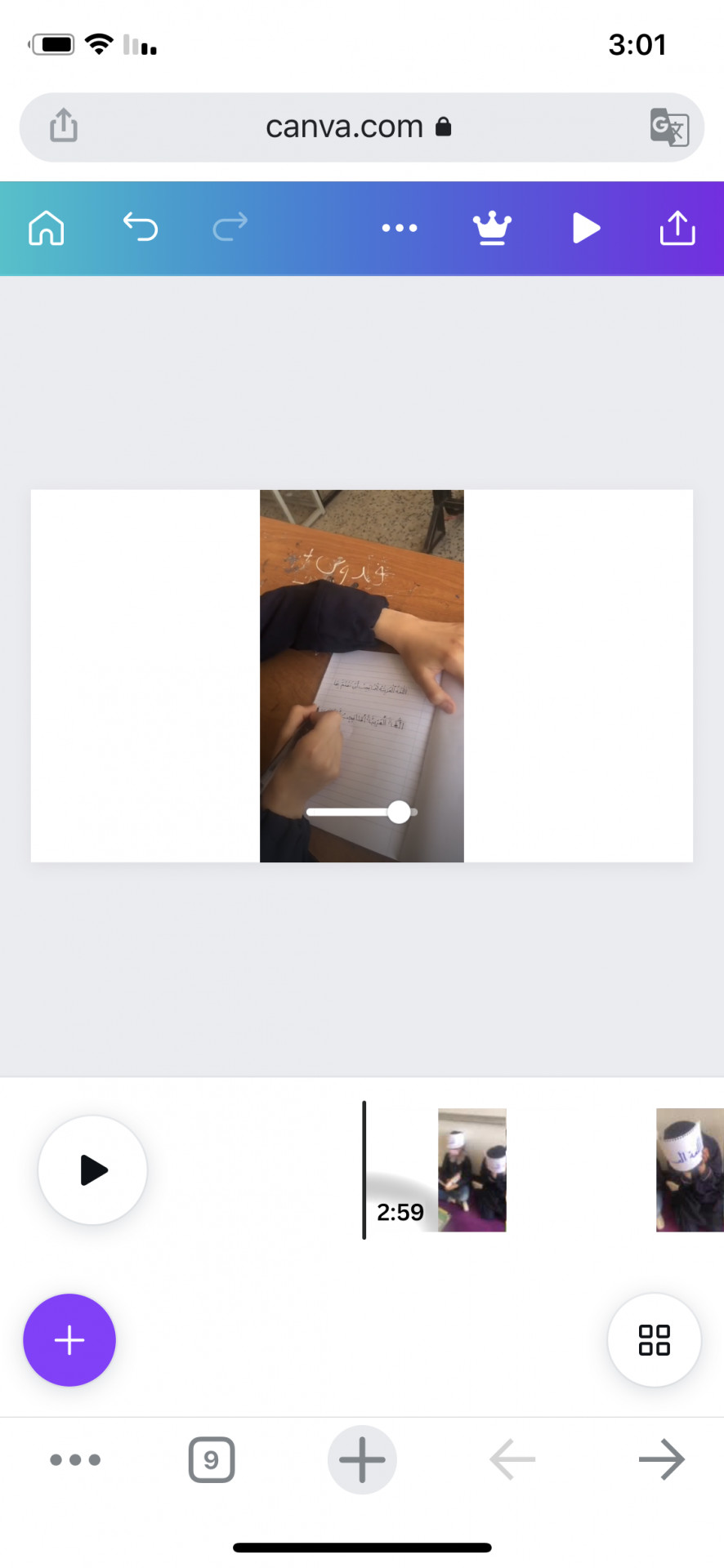The width and height of the screenshot is (724, 1568).
Task: Tap the video on the canvas
Action: [361, 653]
